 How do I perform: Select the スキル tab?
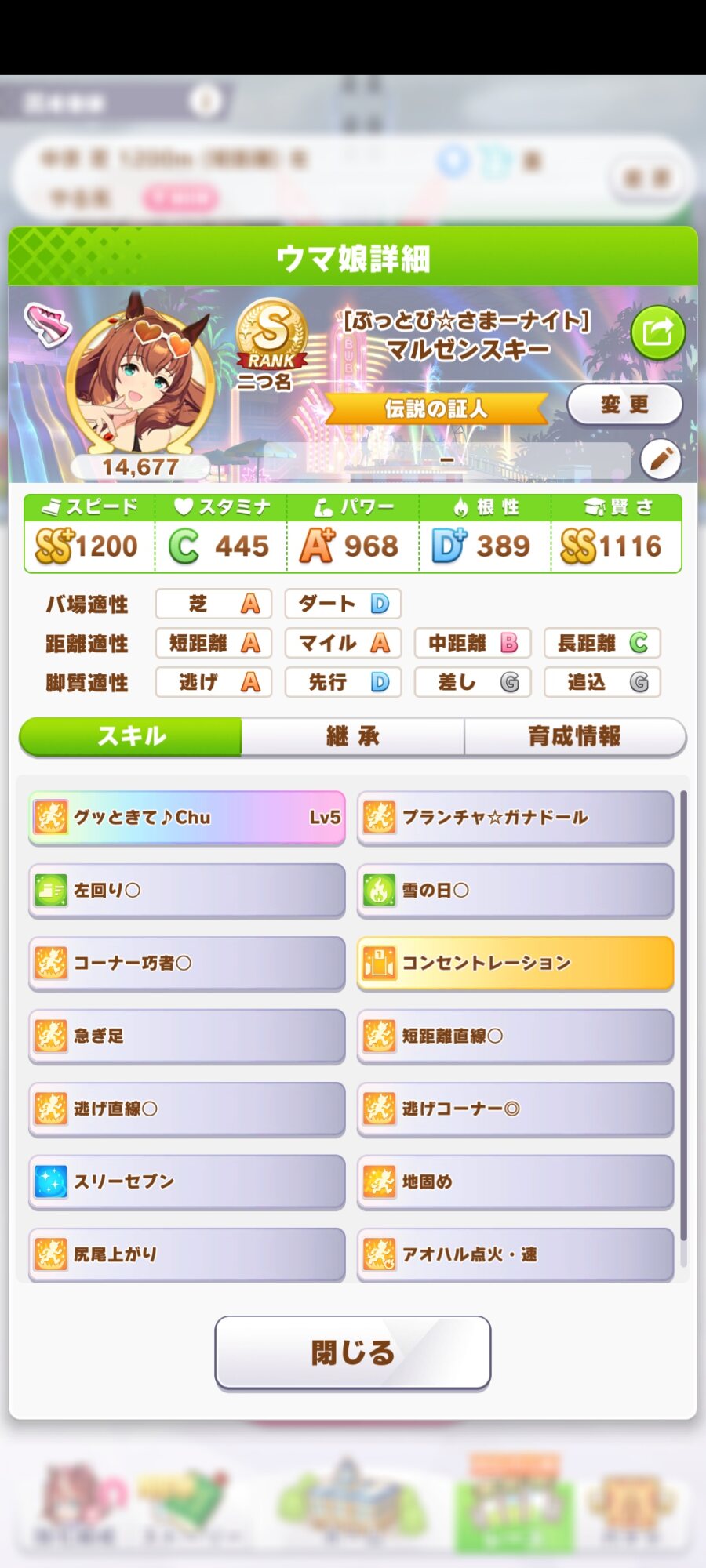[131, 736]
